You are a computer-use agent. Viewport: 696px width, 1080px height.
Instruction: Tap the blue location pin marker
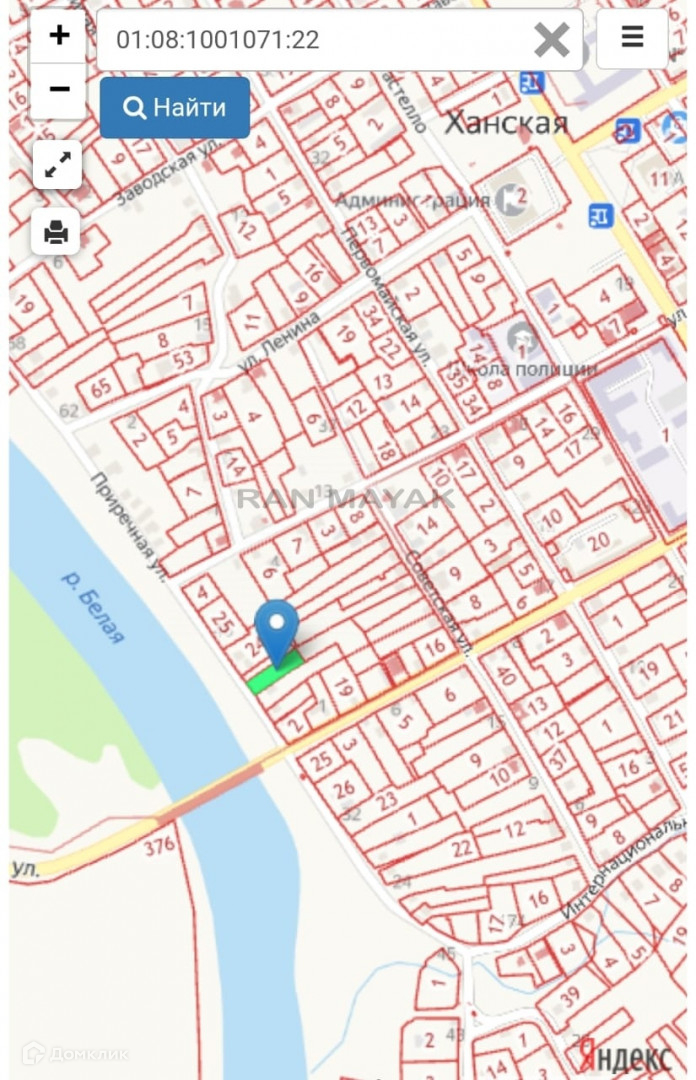[277, 628]
